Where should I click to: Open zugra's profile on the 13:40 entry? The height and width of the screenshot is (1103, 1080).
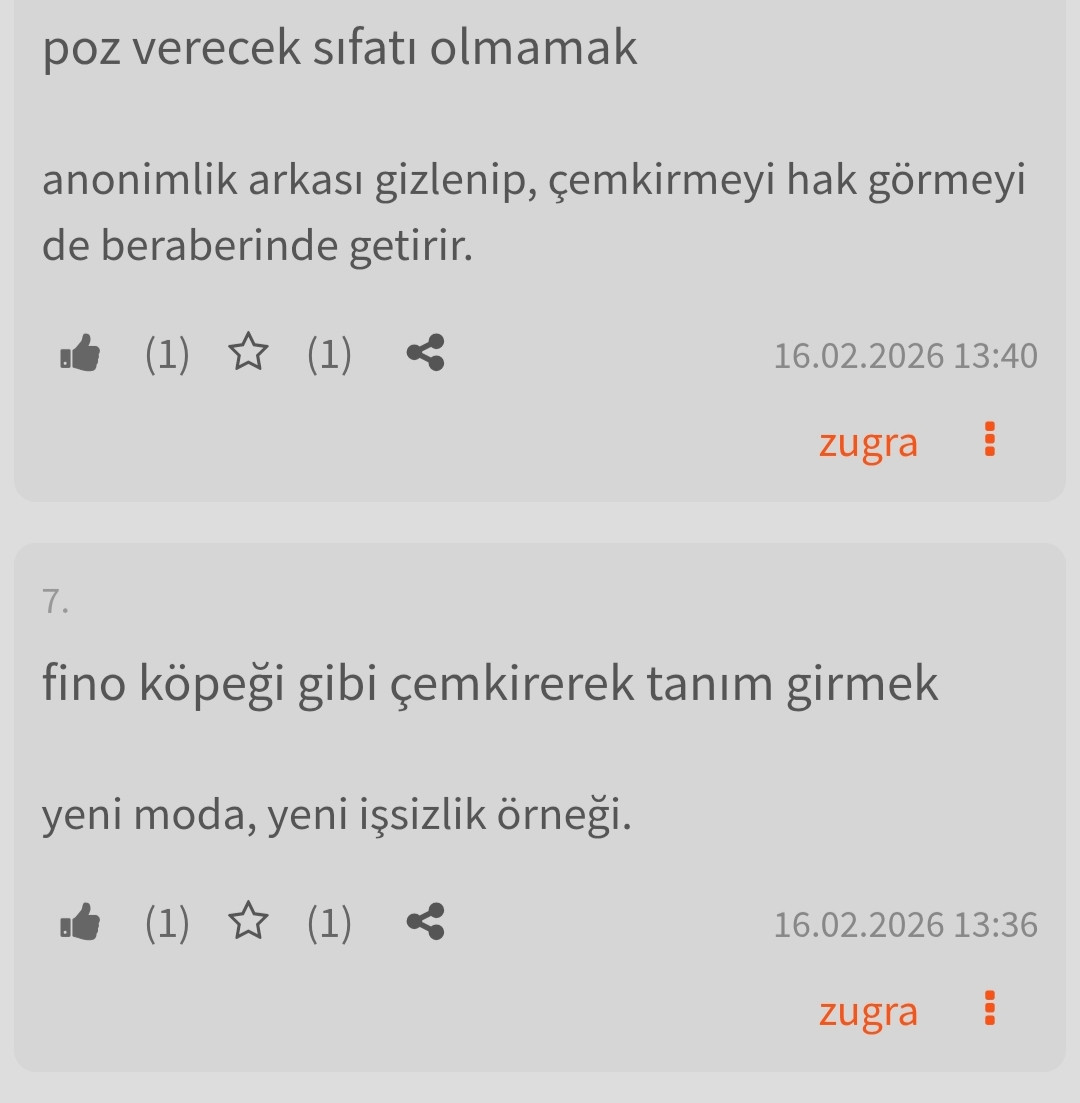click(867, 442)
